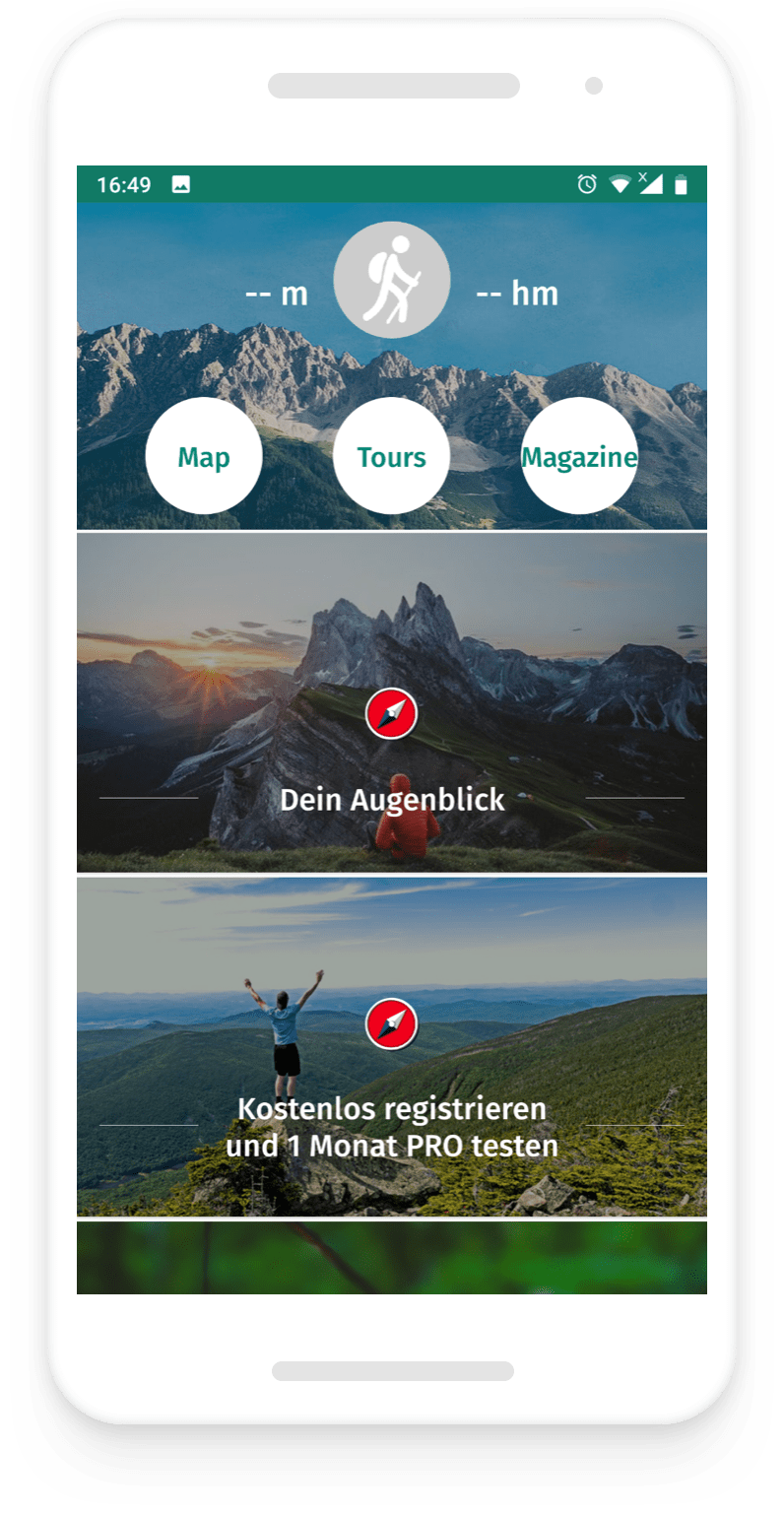Screen dimensions: 784x1515
Task: Tap the hiker activity icon
Action: coord(392,280)
